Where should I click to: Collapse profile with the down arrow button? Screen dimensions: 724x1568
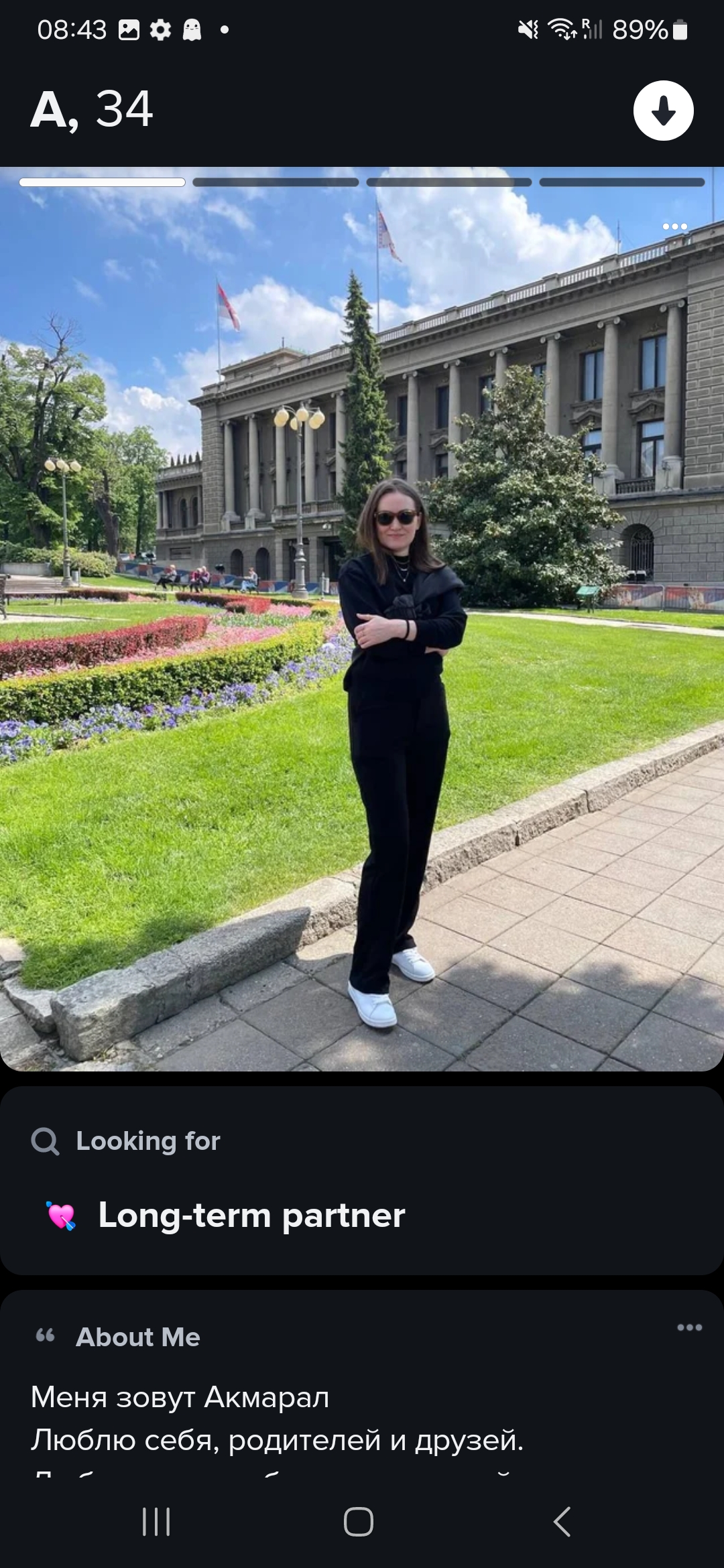663,111
